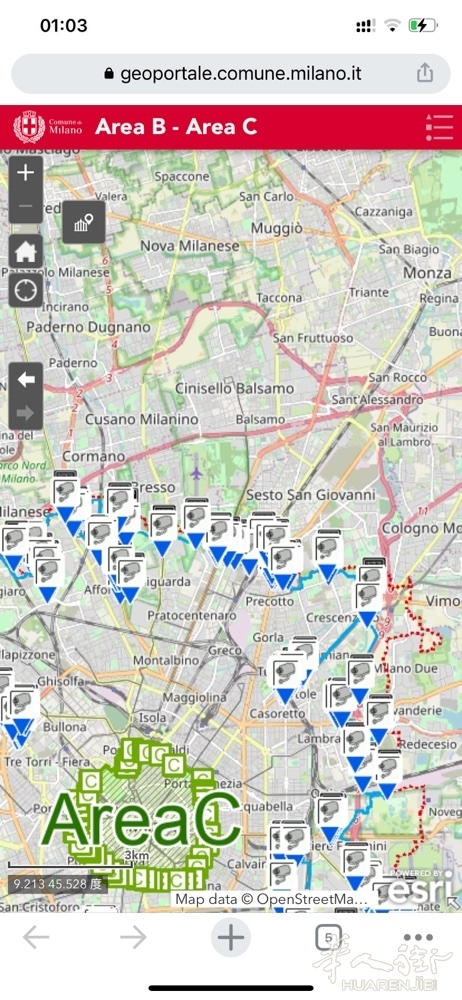Open a new browser tab
This screenshot has height=1000, width=462.
tap(231, 938)
